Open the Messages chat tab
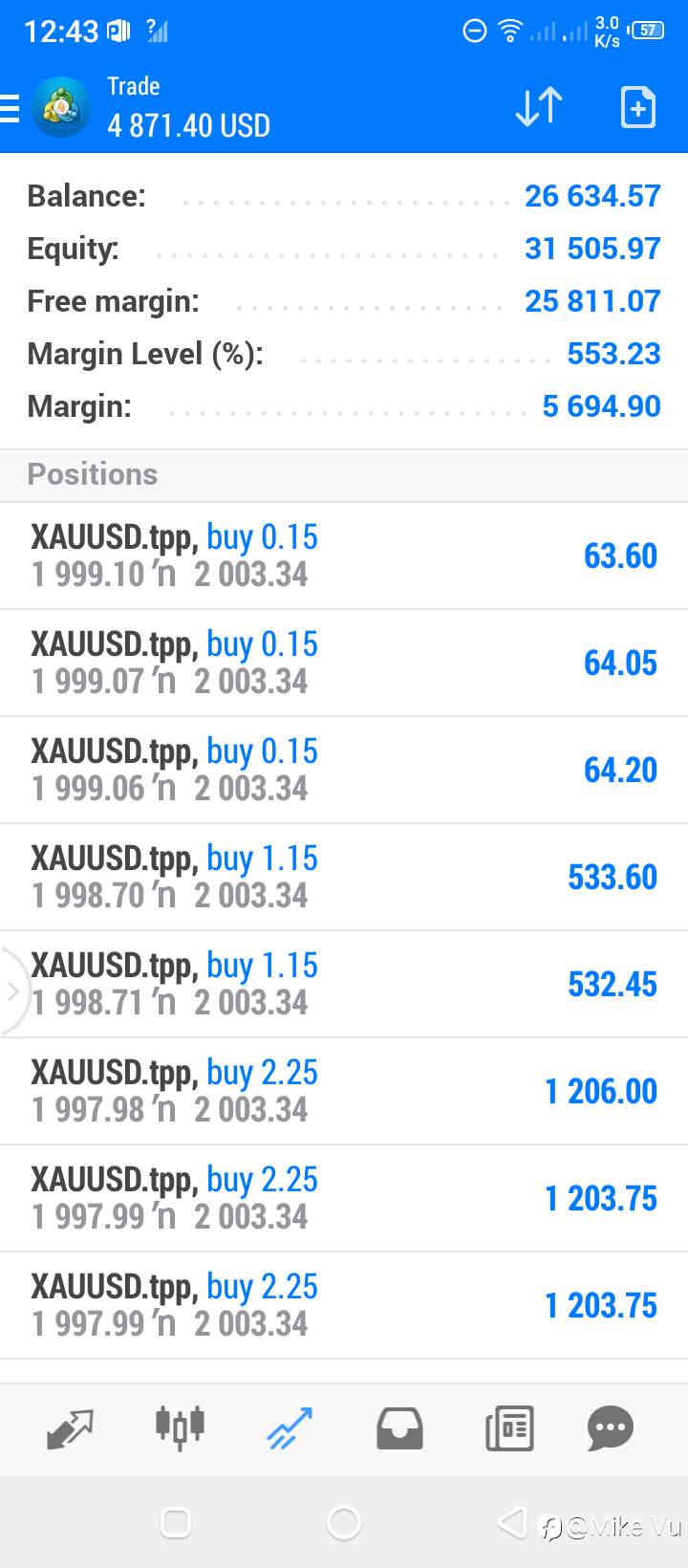The height and width of the screenshot is (1568, 688). (611, 1429)
